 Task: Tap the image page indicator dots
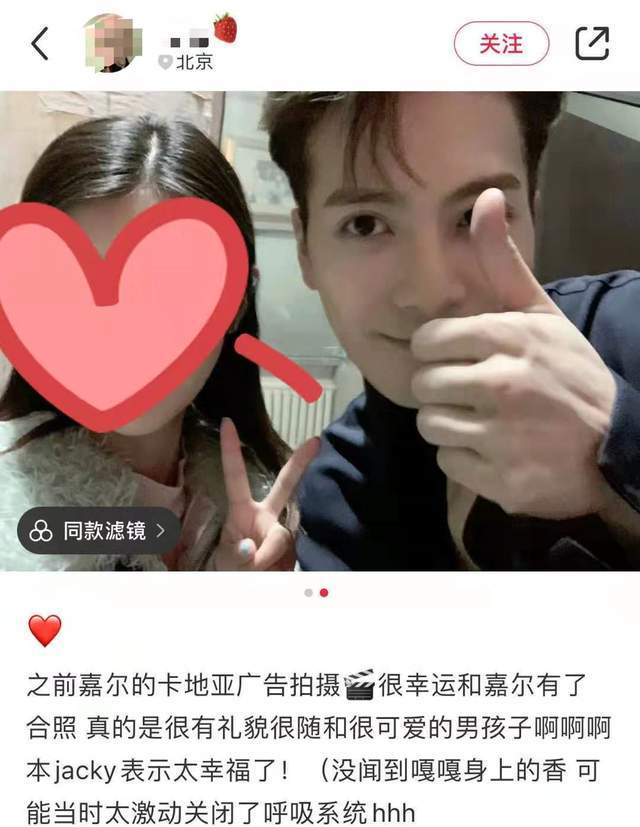(x=316, y=592)
